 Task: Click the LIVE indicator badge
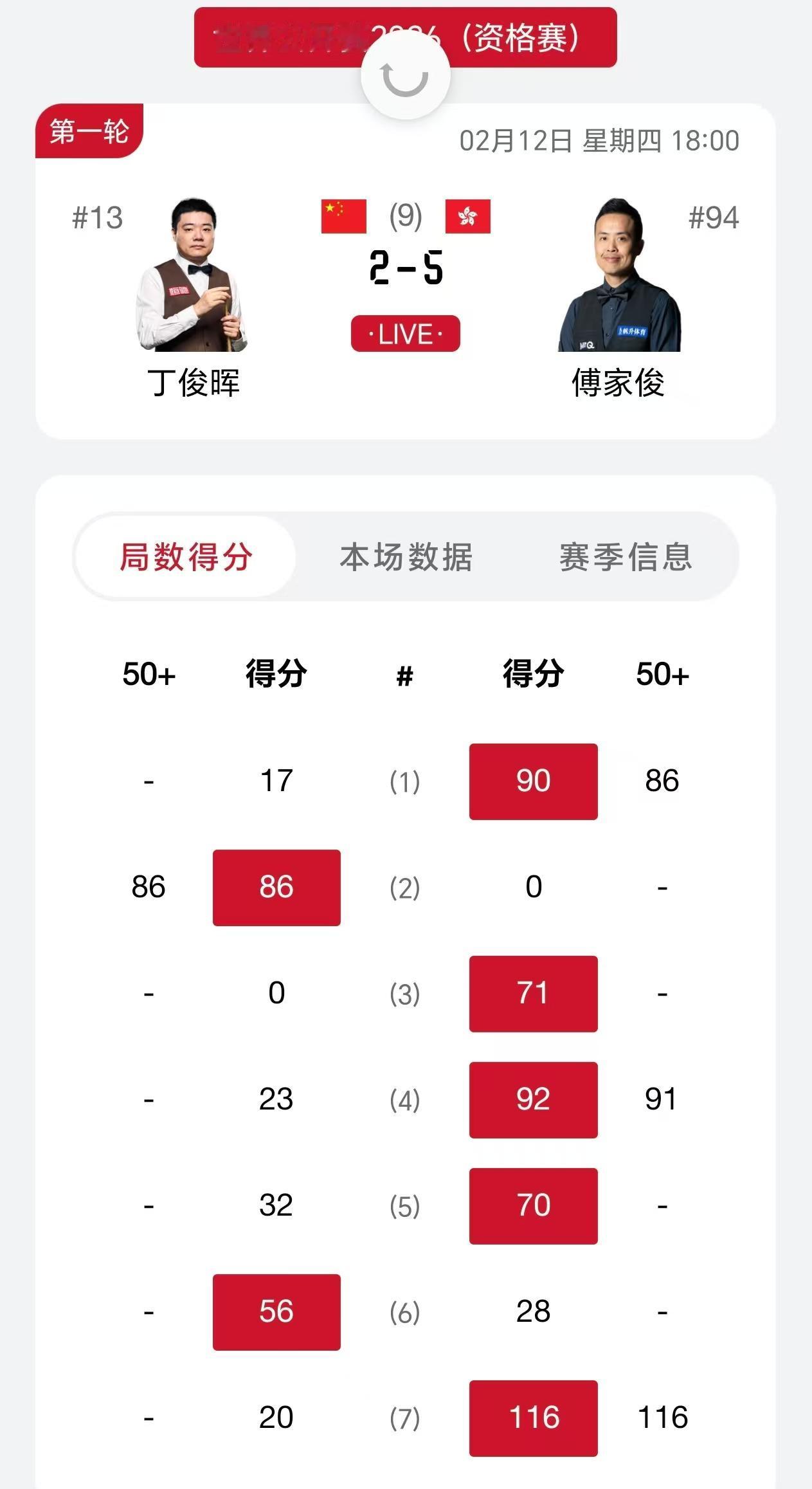click(405, 334)
